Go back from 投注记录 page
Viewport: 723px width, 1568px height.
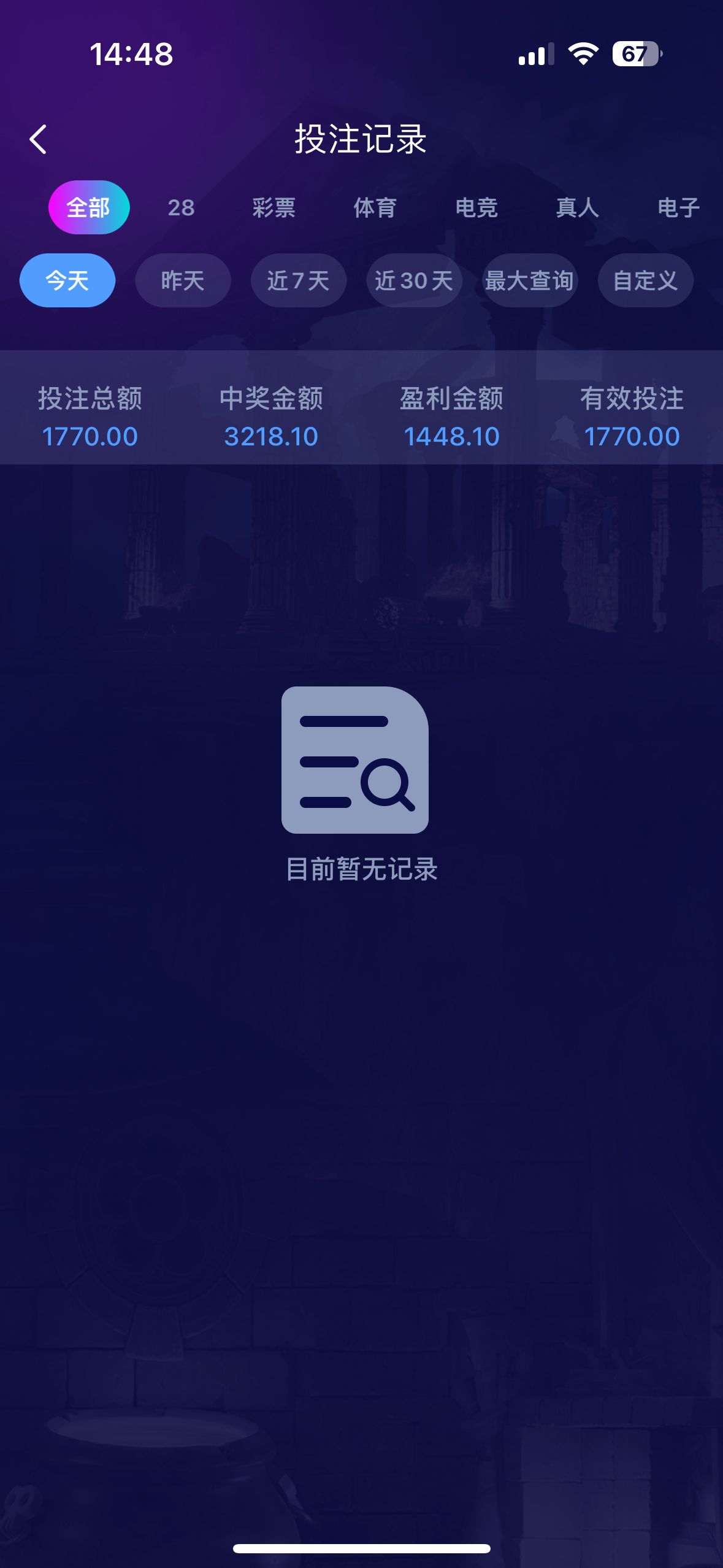point(38,139)
